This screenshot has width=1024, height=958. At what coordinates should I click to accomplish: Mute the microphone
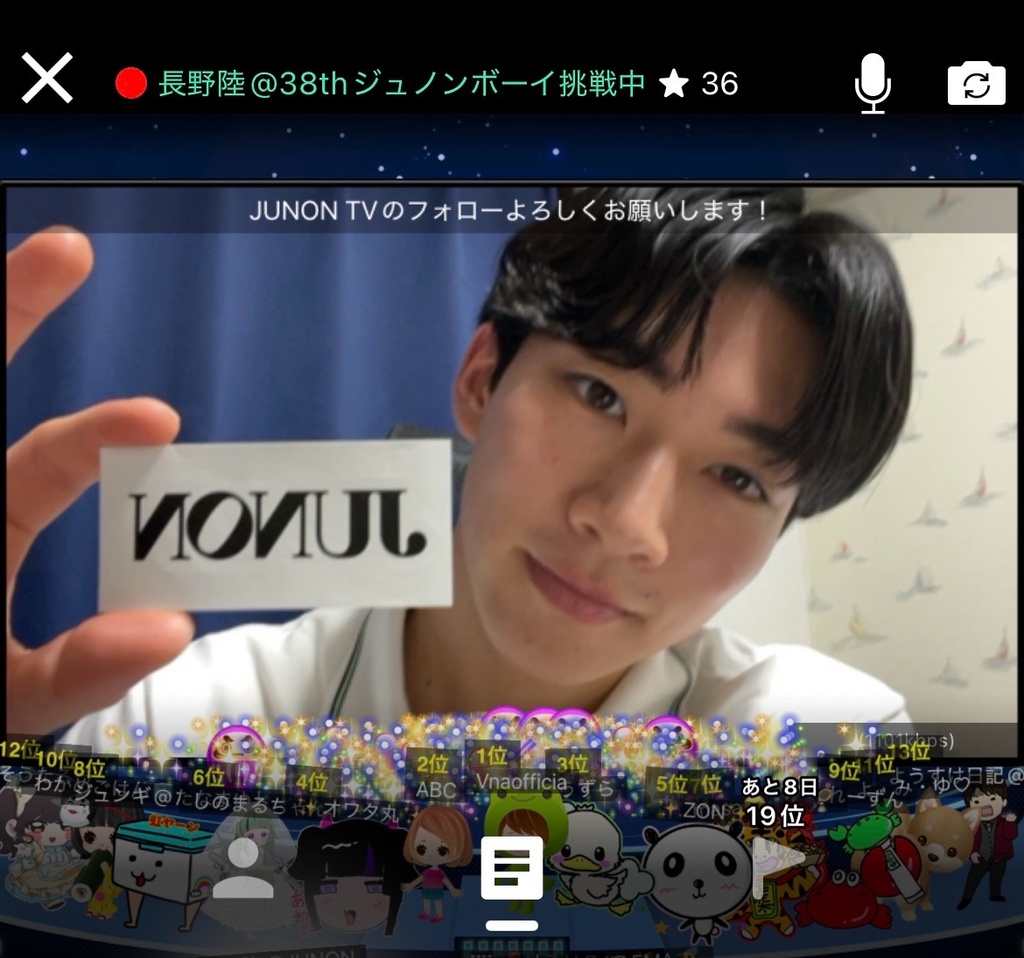(872, 83)
